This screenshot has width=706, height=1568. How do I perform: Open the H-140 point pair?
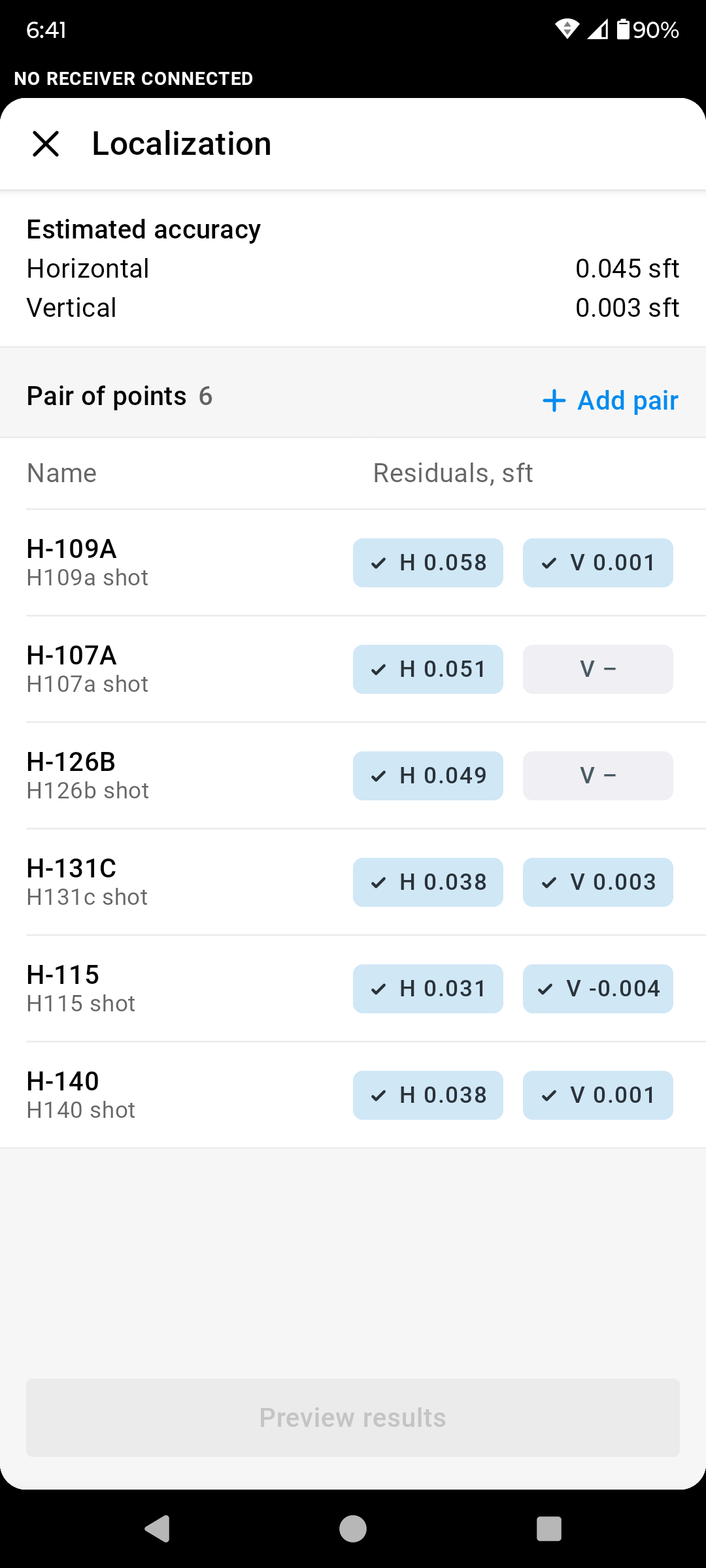[176, 1095]
